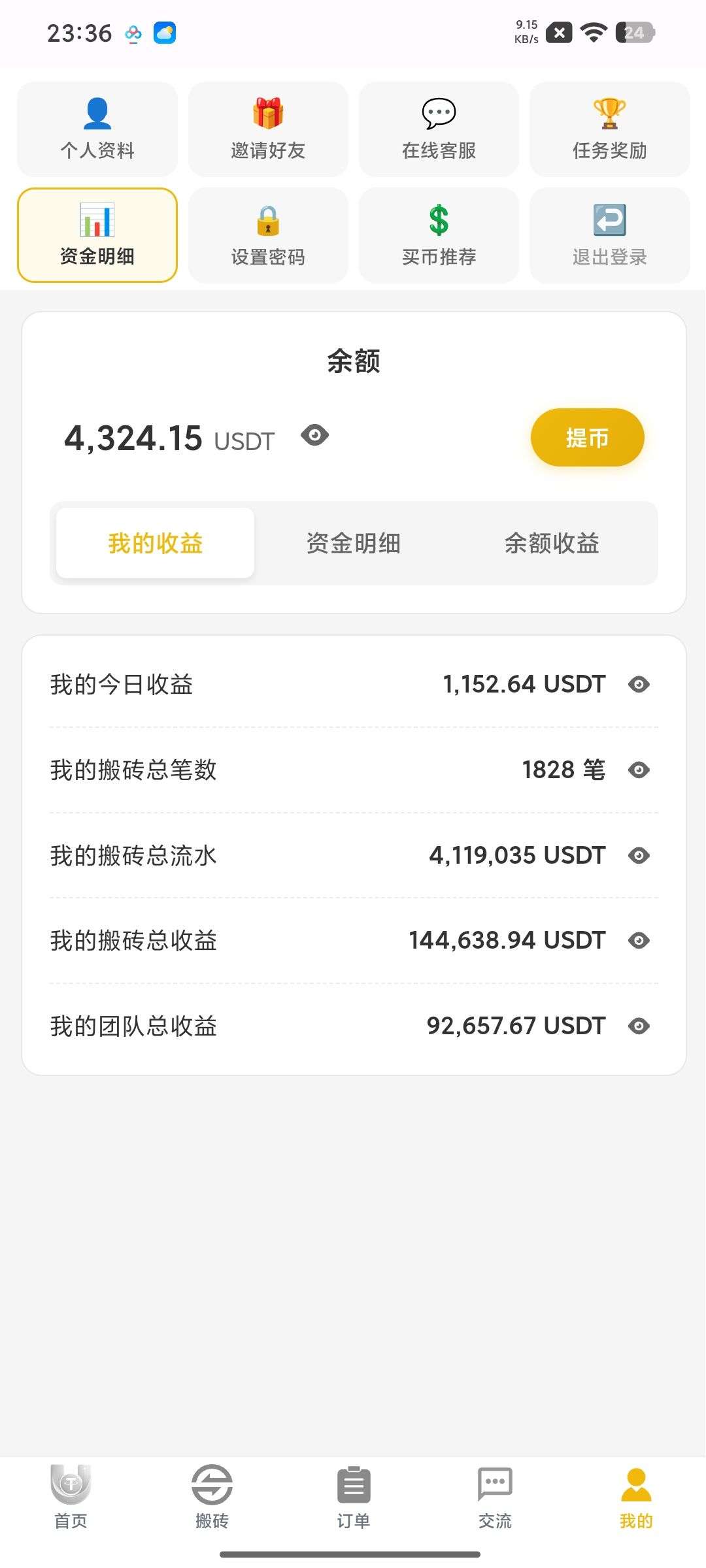Hide the 余额 balance amount

point(314,435)
